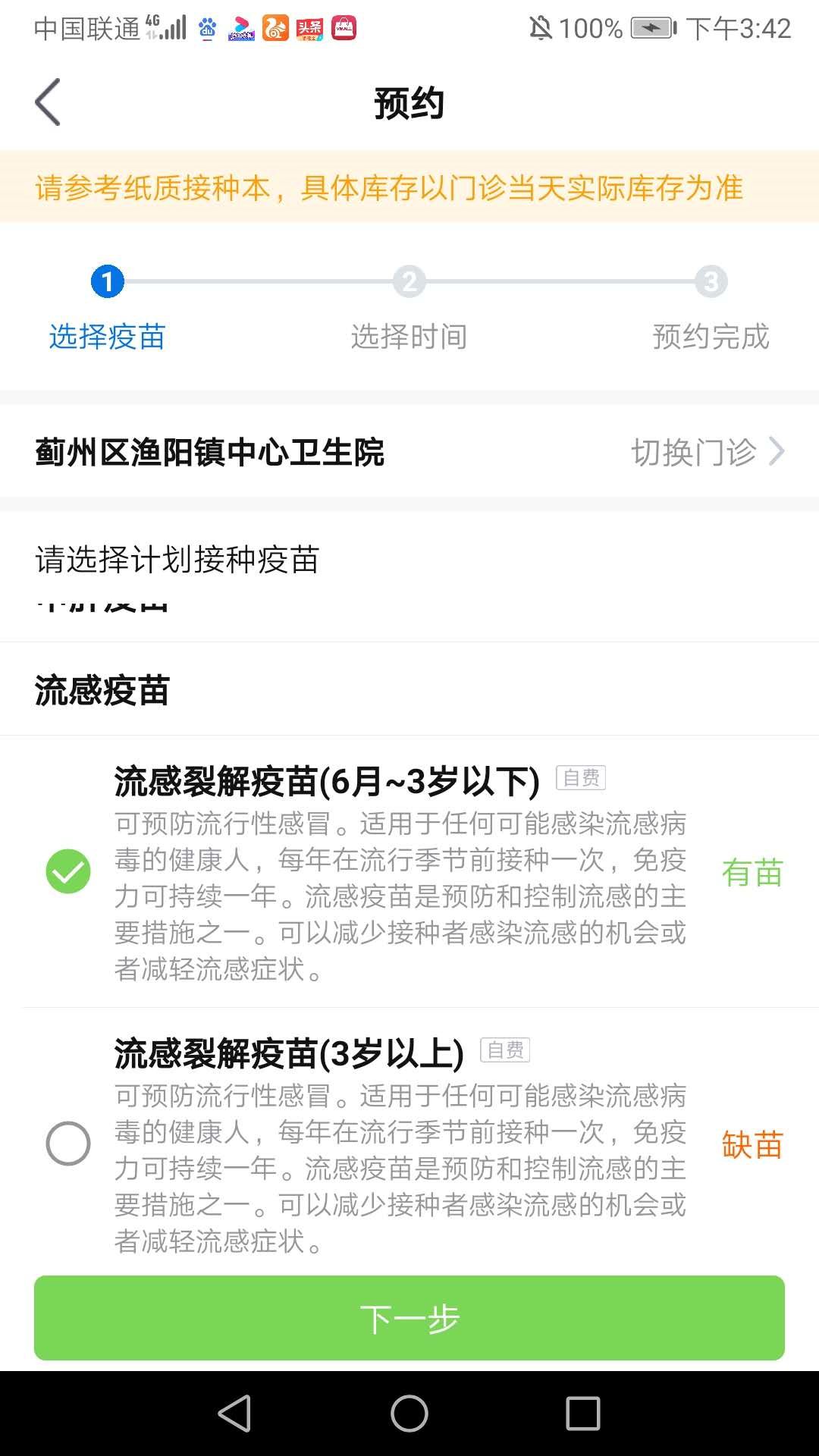Go to the phone's home screen
The width and height of the screenshot is (819, 1456).
pos(409,1414)
